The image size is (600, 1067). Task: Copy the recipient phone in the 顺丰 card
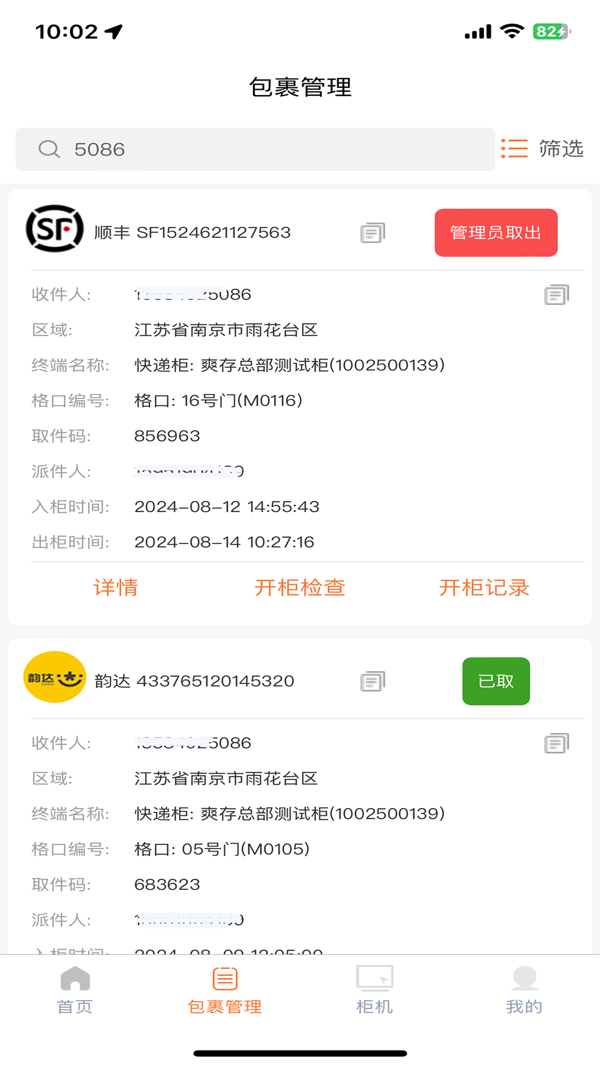click(x=556, y=295)
